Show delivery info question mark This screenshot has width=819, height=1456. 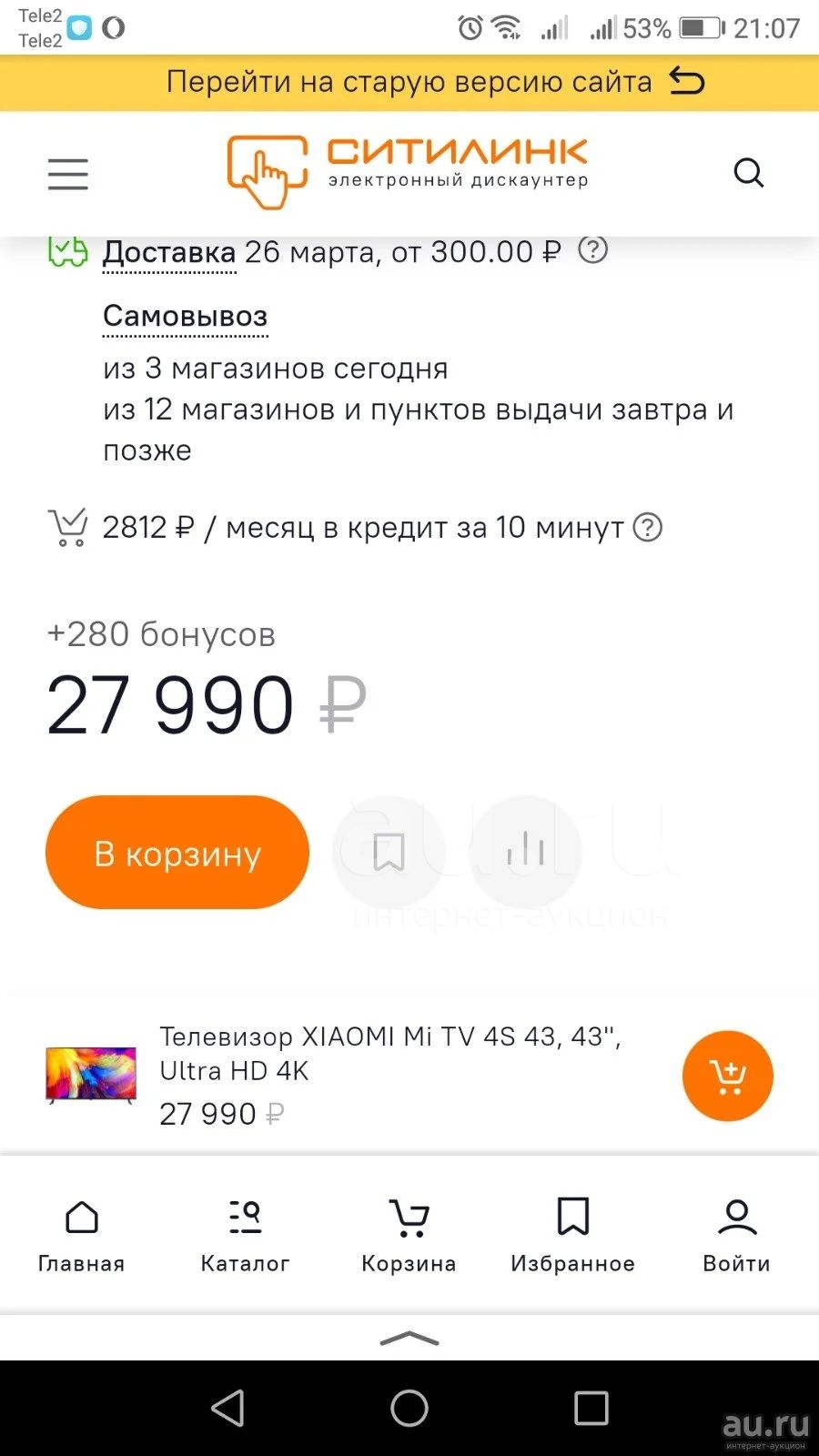tap(593, 249)
